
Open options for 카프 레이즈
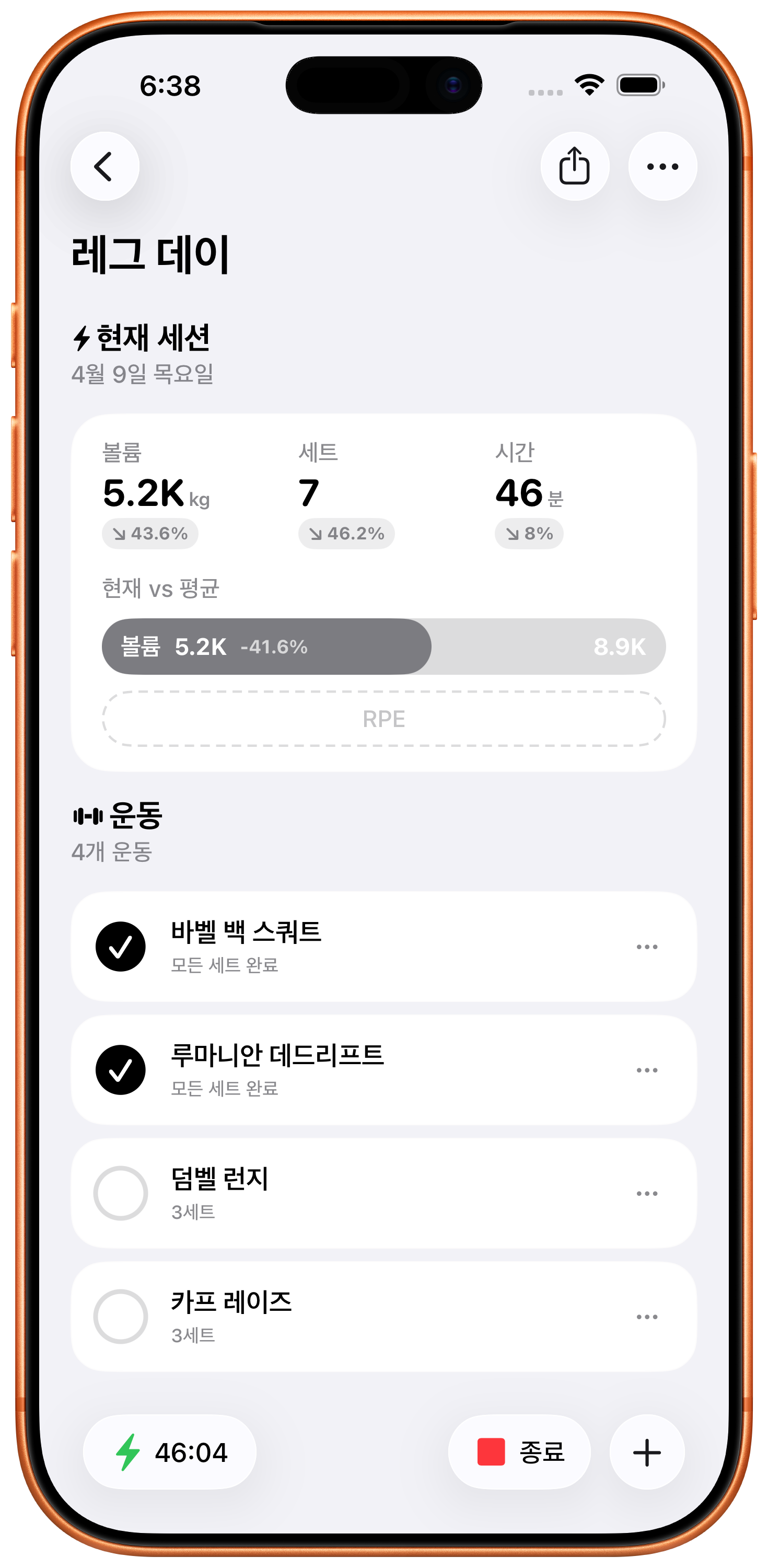click(646, 1317)
